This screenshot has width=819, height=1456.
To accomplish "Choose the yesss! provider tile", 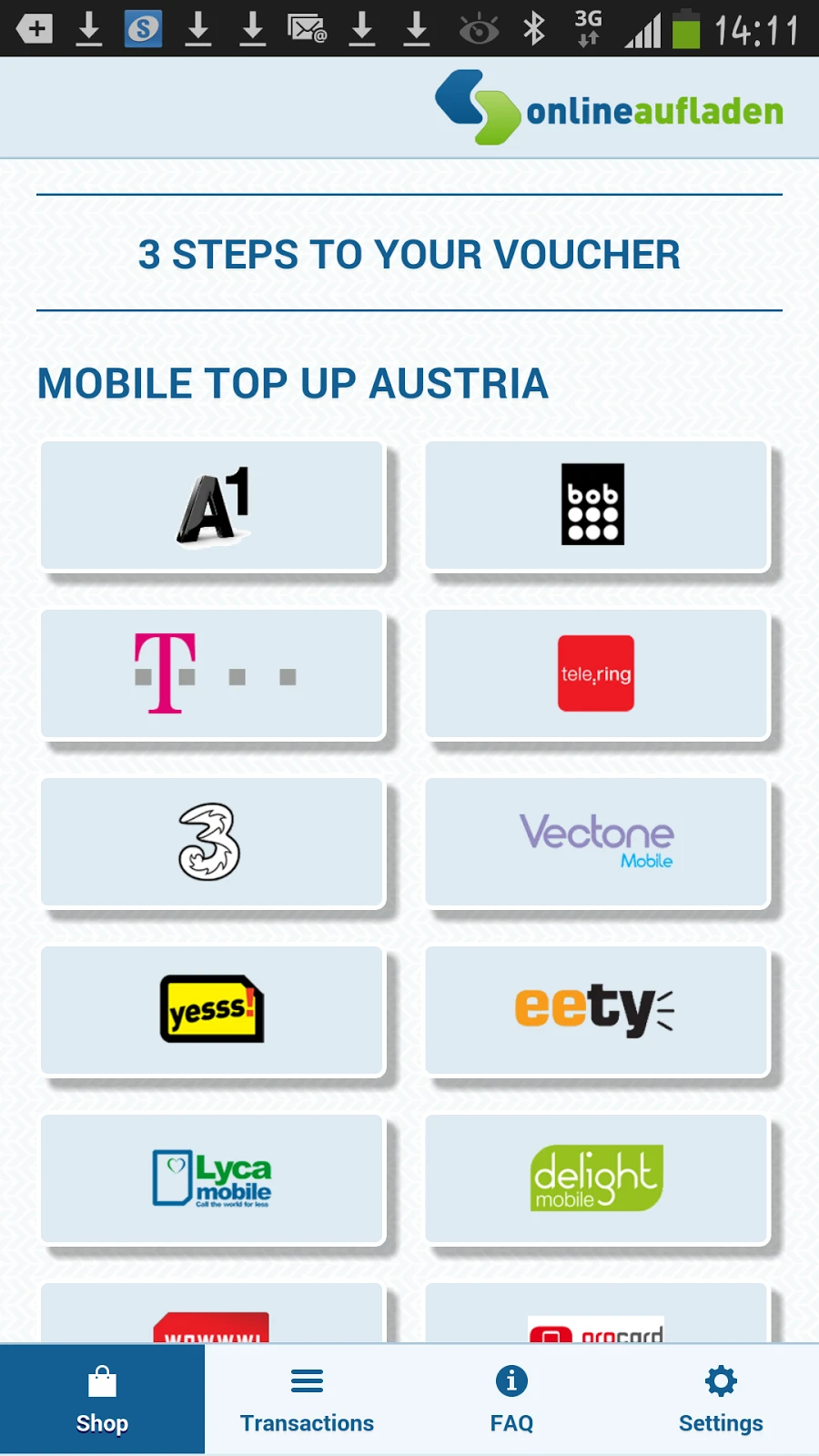I will click(x=211, y=1010).
